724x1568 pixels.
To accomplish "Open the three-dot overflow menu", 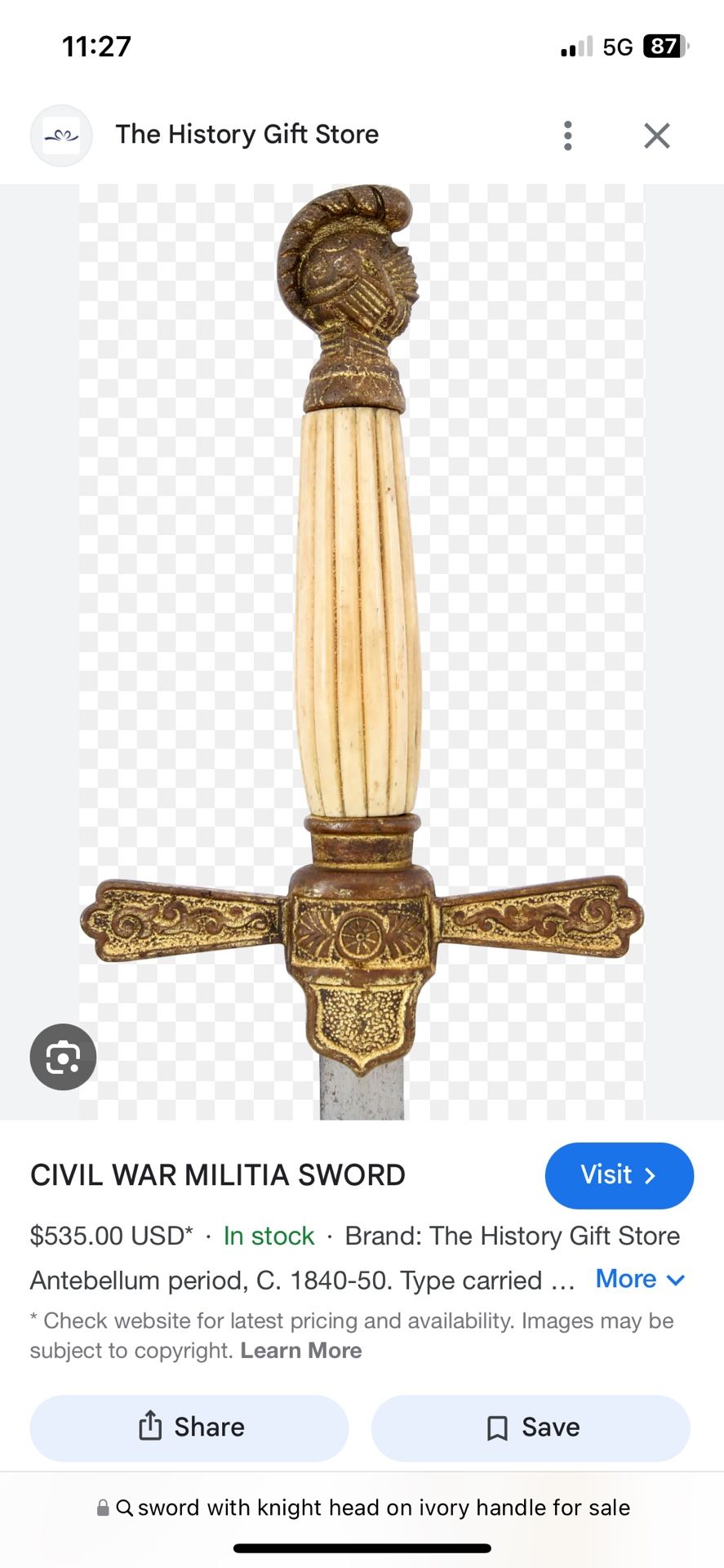I will click(568, 136).
